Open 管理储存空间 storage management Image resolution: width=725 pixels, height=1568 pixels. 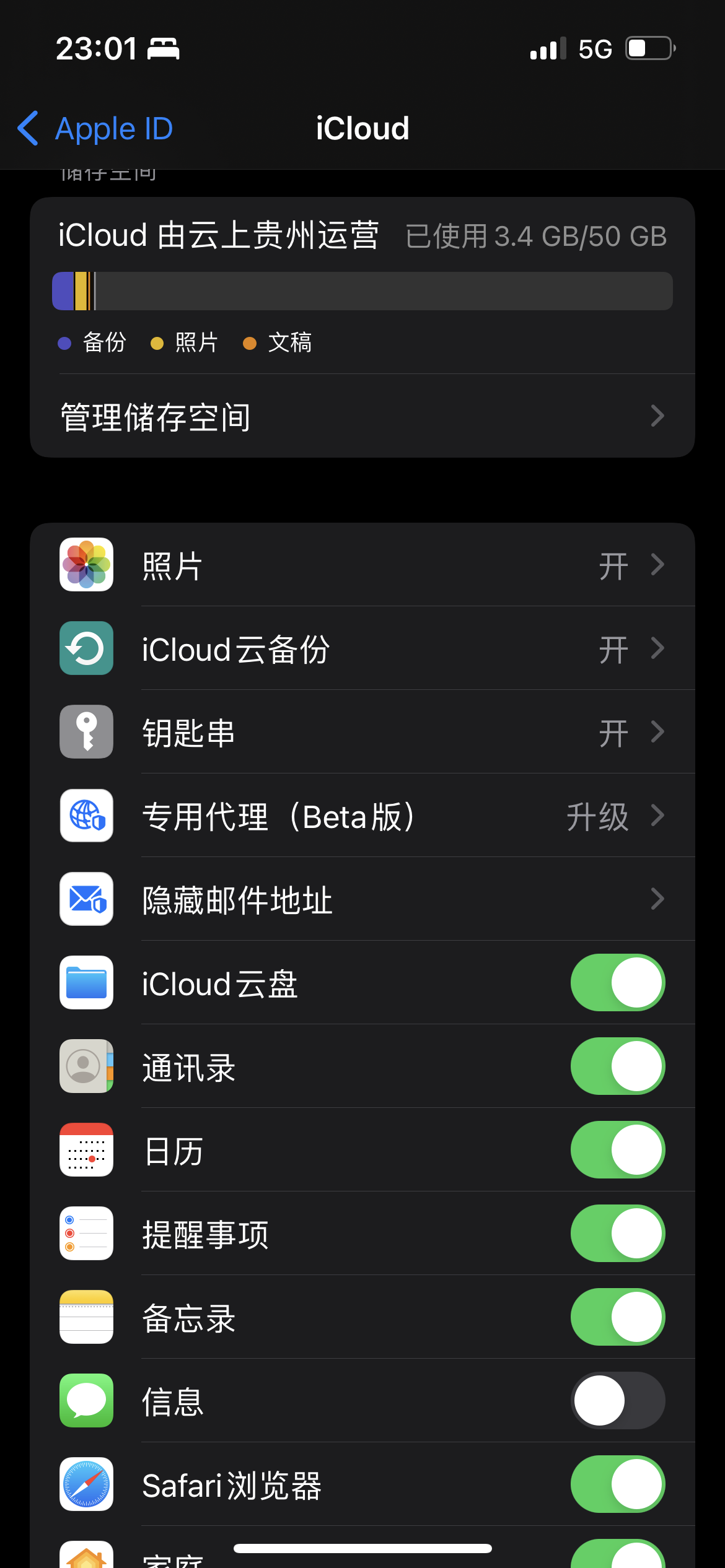[x=362, y=416]
